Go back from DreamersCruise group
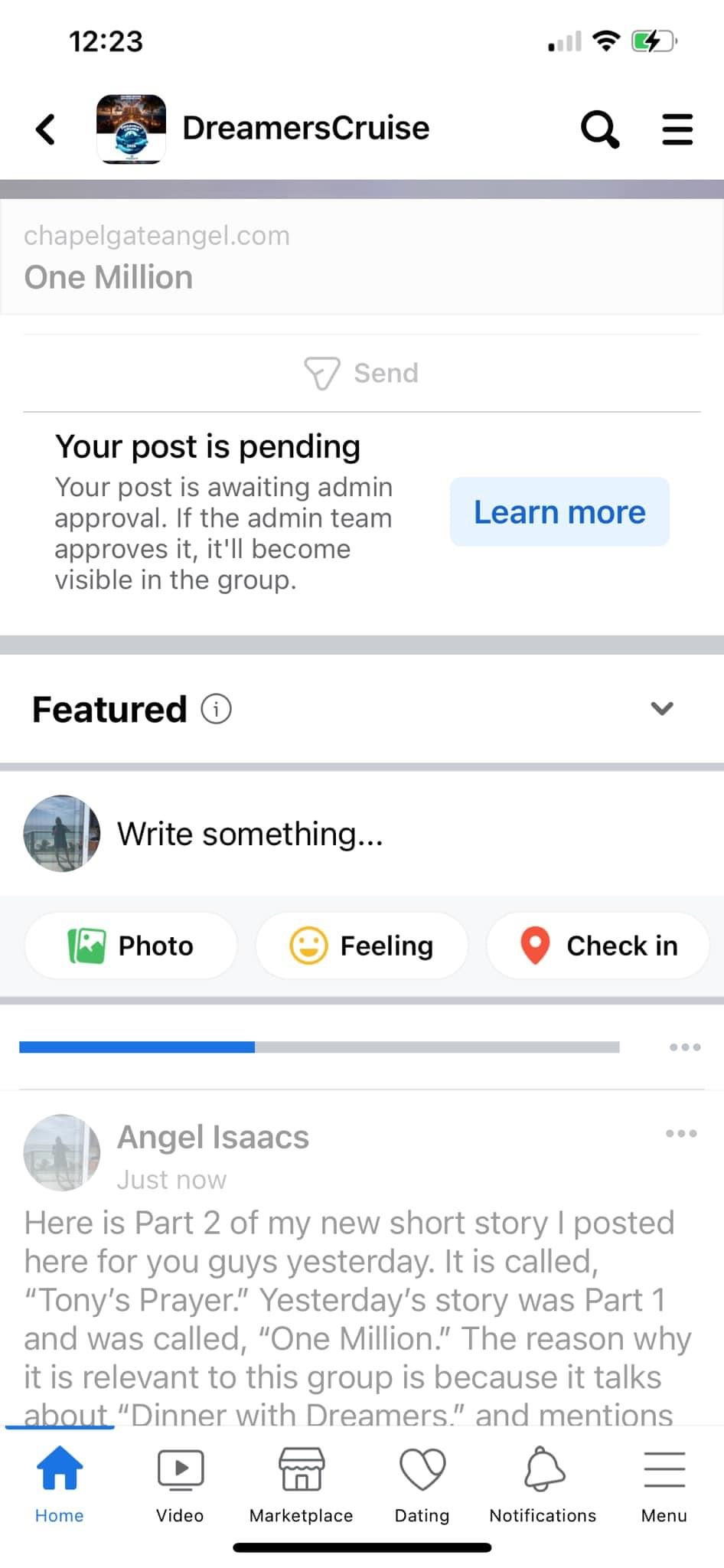724x1568 pixels. pyautogui.click(x=46, y=129)
